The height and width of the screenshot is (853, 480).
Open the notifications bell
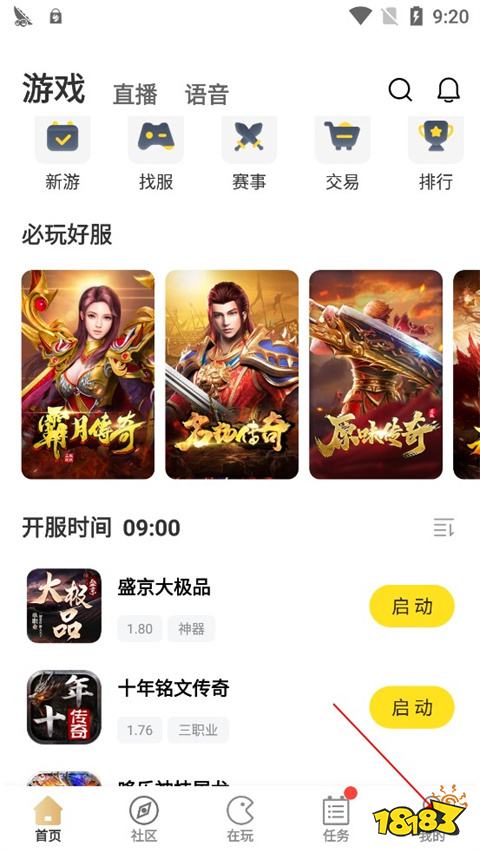449,90
